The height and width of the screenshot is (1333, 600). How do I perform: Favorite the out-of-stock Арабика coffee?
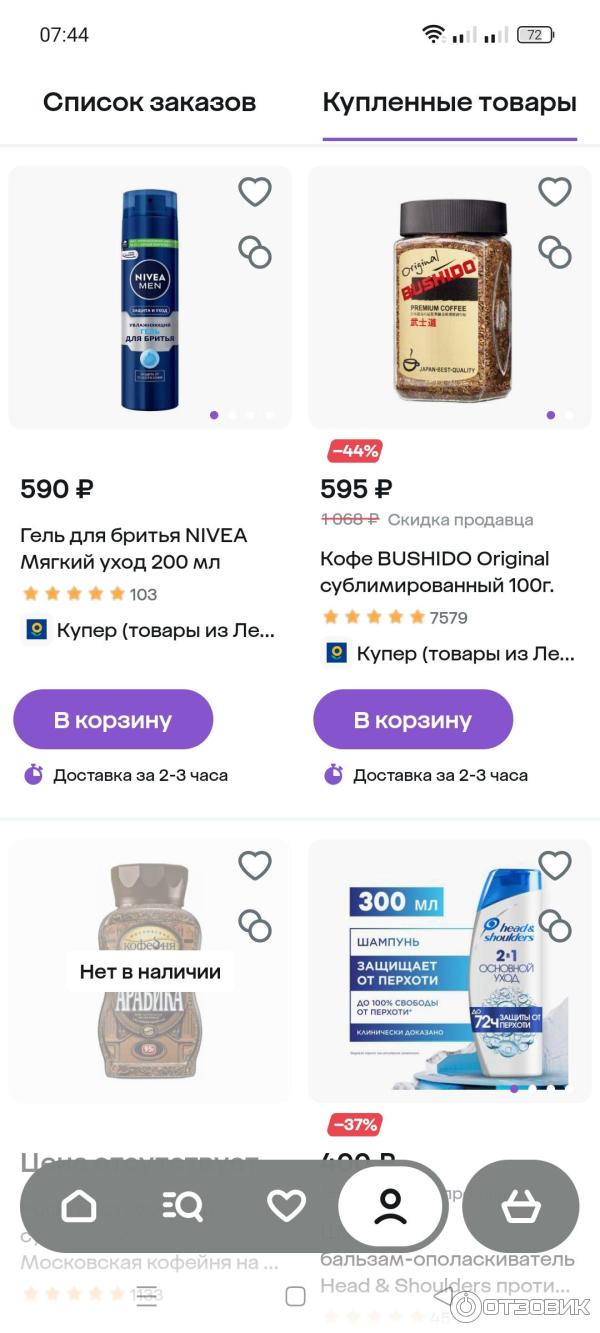pyautogui.click(x=255, y=865)
